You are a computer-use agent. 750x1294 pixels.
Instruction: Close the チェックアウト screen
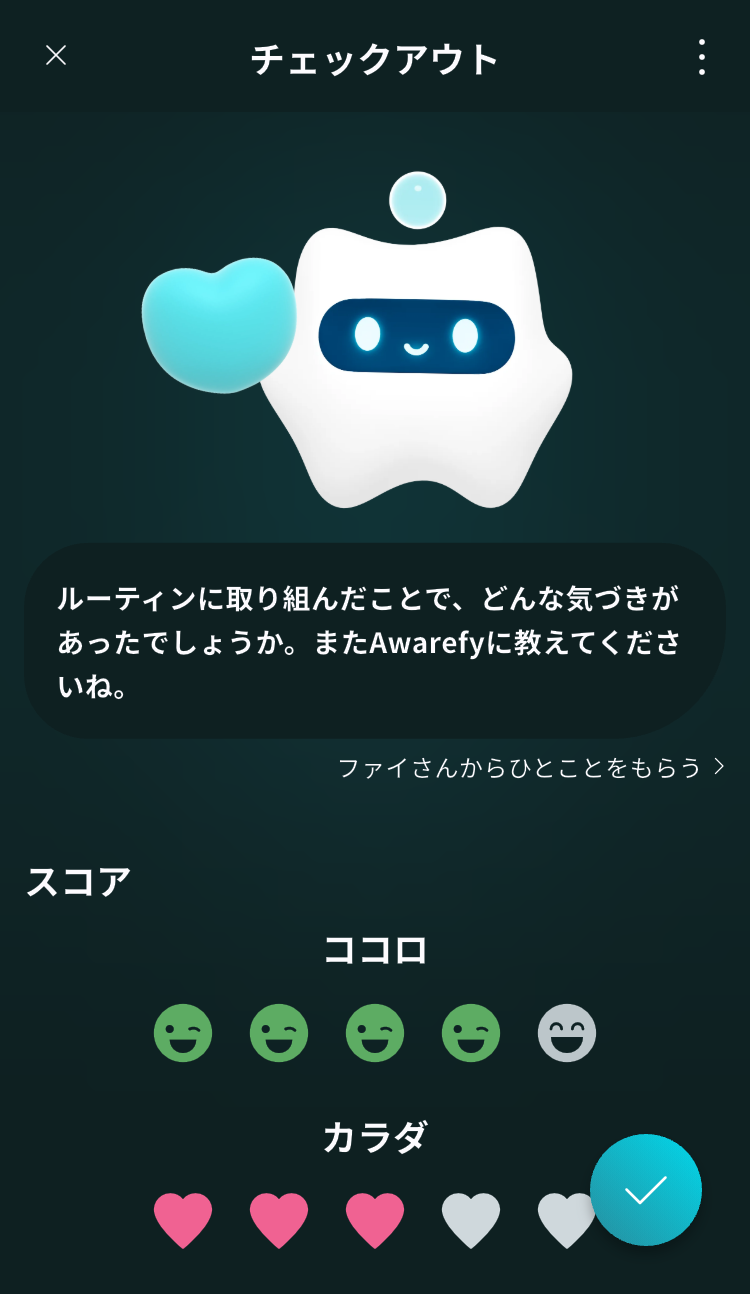coord(56,56)
